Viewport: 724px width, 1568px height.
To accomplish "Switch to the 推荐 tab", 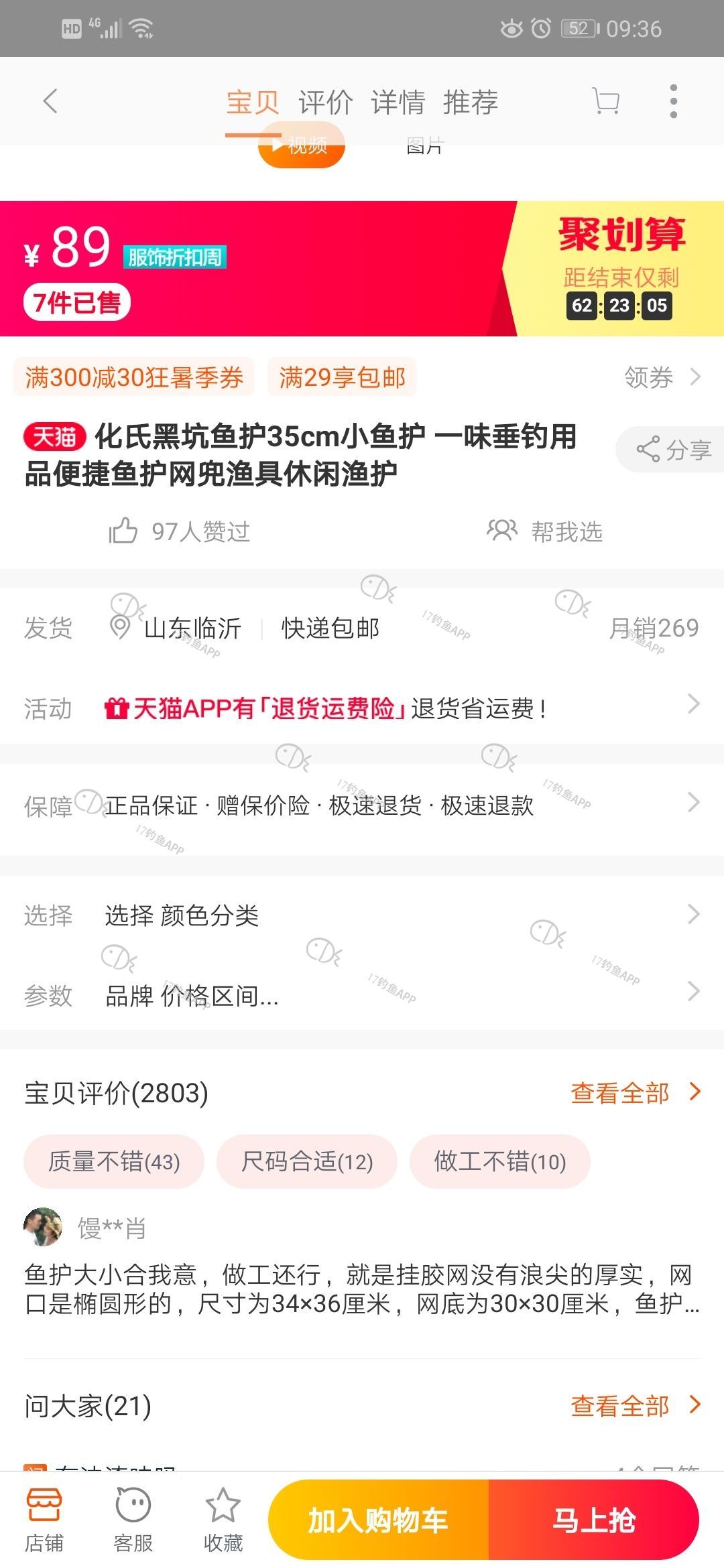I will (470, 103).
